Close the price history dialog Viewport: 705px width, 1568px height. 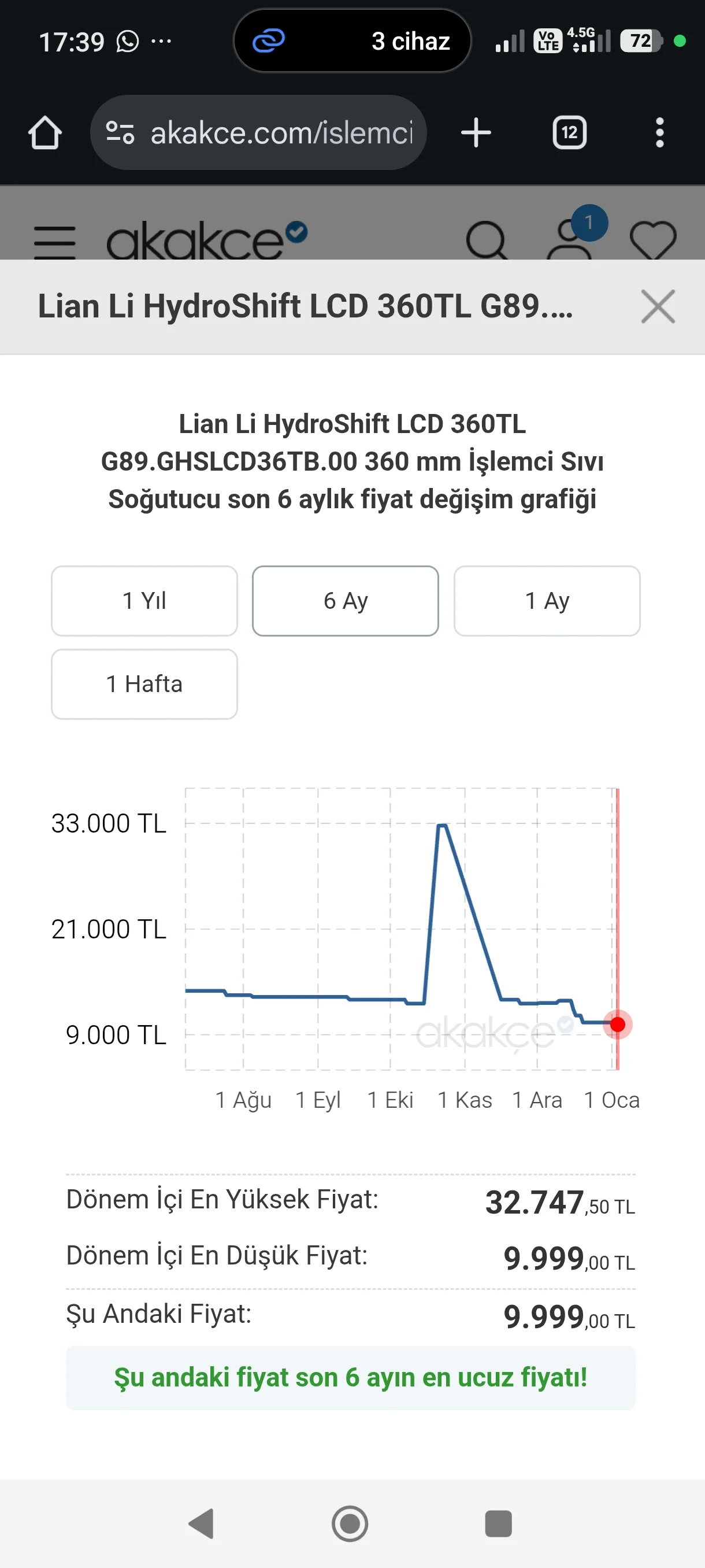click(x=658, y=306)
